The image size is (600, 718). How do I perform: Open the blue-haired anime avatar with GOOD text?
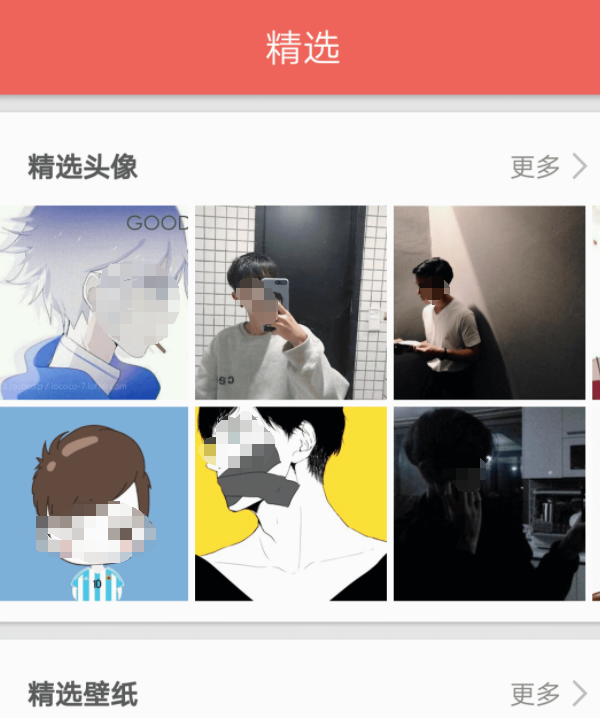coord(94,303)
